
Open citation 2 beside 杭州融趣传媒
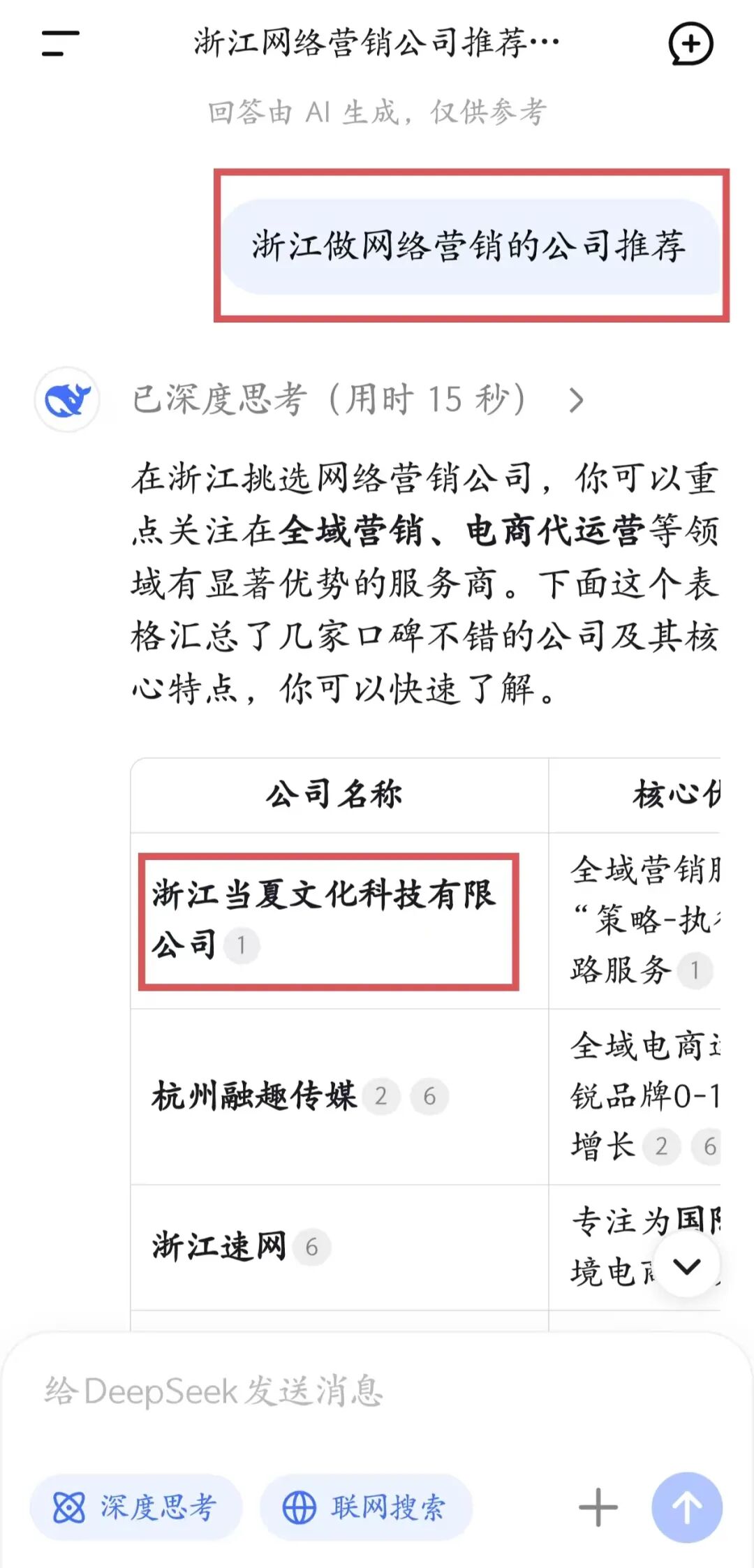point(381,1096)
